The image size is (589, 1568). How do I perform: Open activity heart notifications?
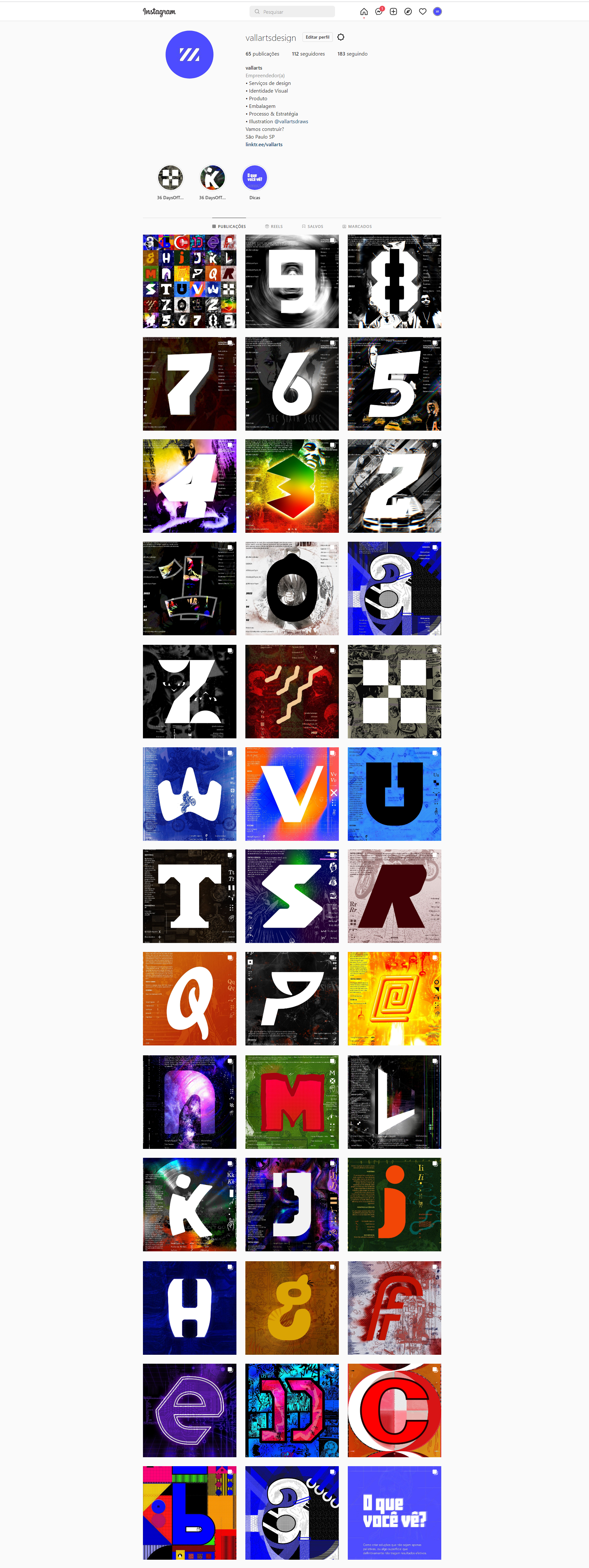(x=422, y=11)
